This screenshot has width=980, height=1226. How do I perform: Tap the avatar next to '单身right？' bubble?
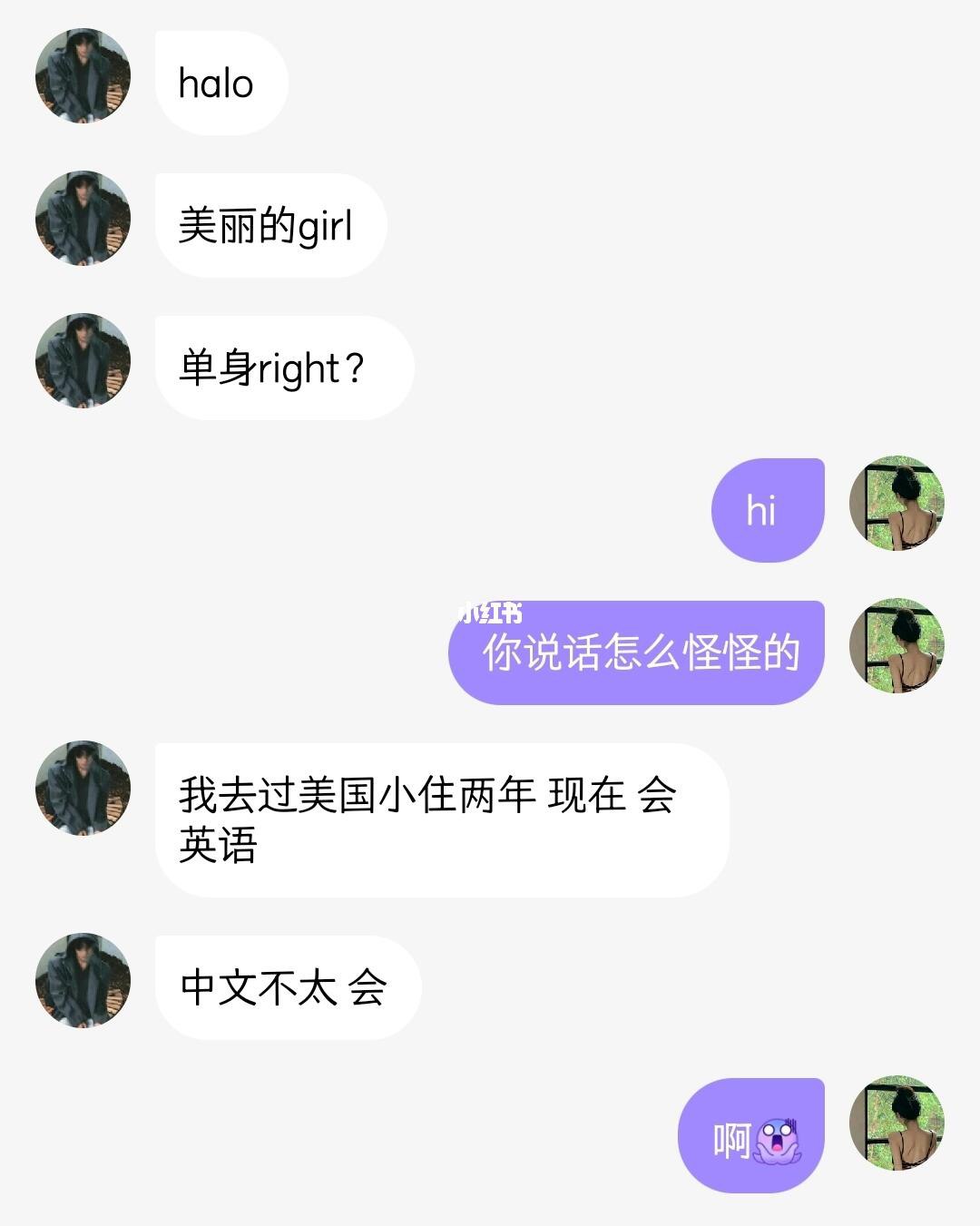click(83, 360)
